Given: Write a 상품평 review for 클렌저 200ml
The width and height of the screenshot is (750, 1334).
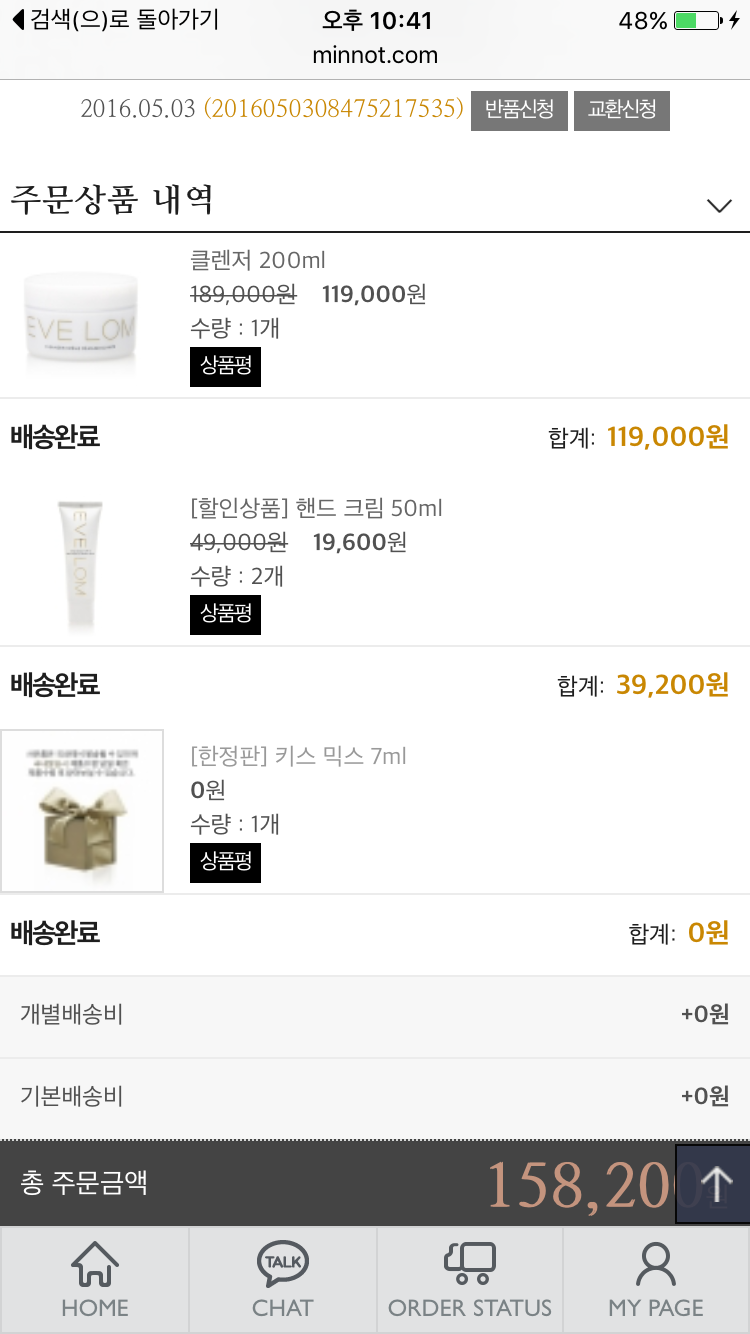Looking at the screenshot, I should (225, 367).
